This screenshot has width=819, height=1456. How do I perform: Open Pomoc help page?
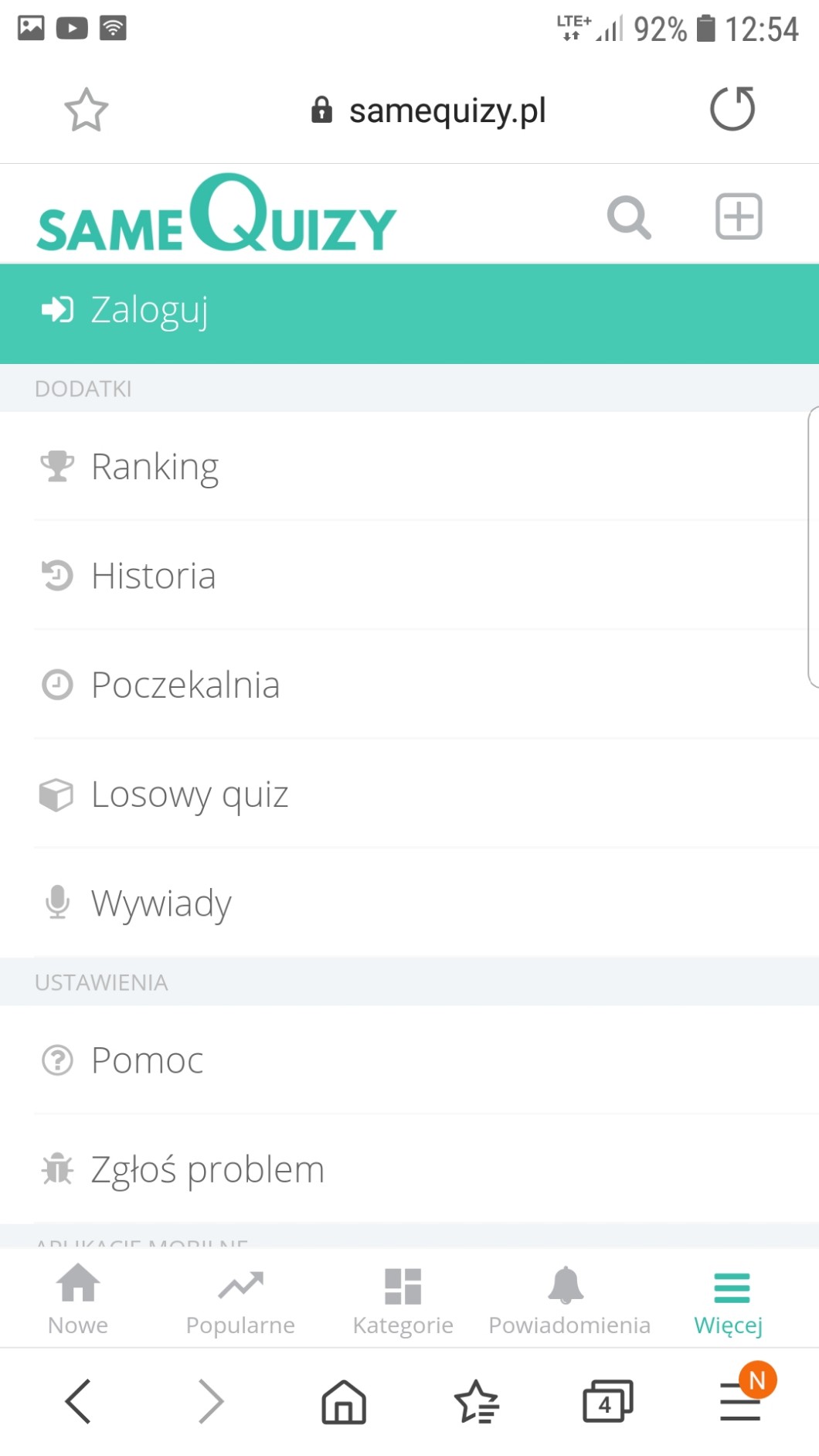[x=147, y=1060]
